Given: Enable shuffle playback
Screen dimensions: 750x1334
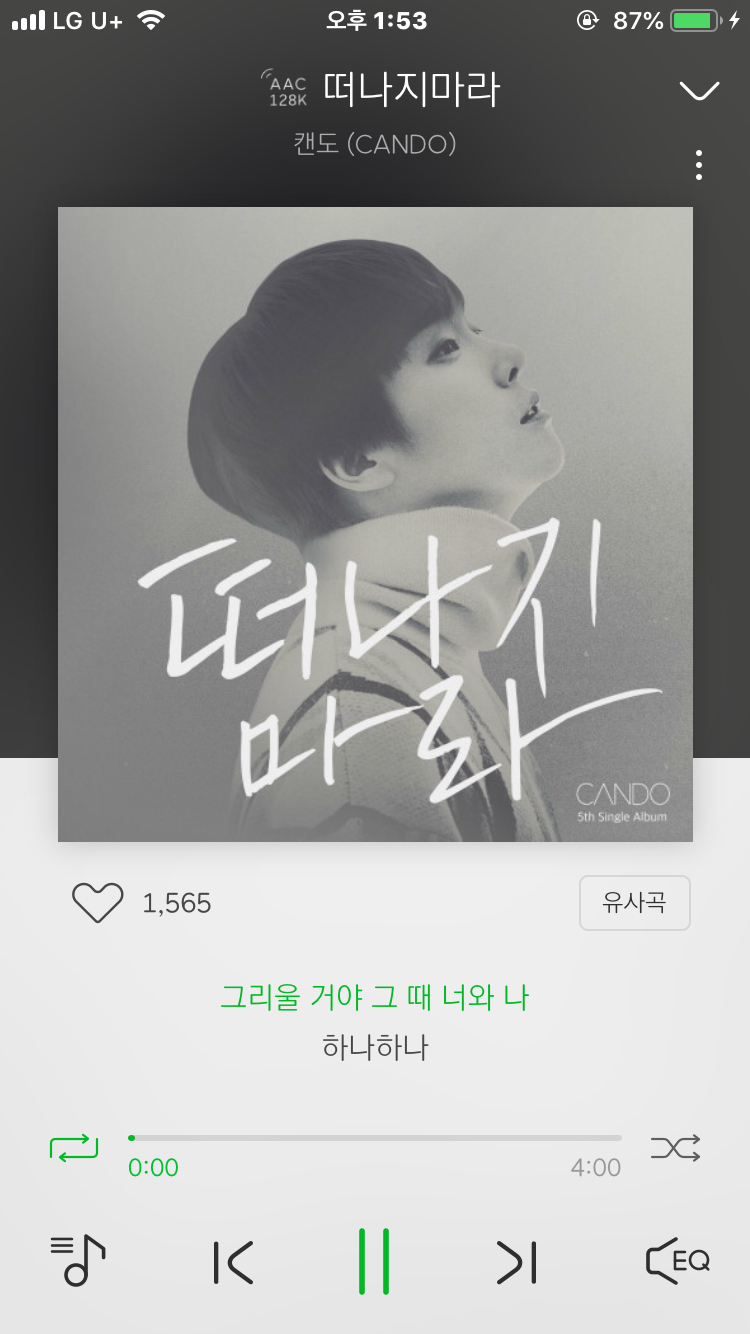Looking at the screenshot, I should 675,1146.
